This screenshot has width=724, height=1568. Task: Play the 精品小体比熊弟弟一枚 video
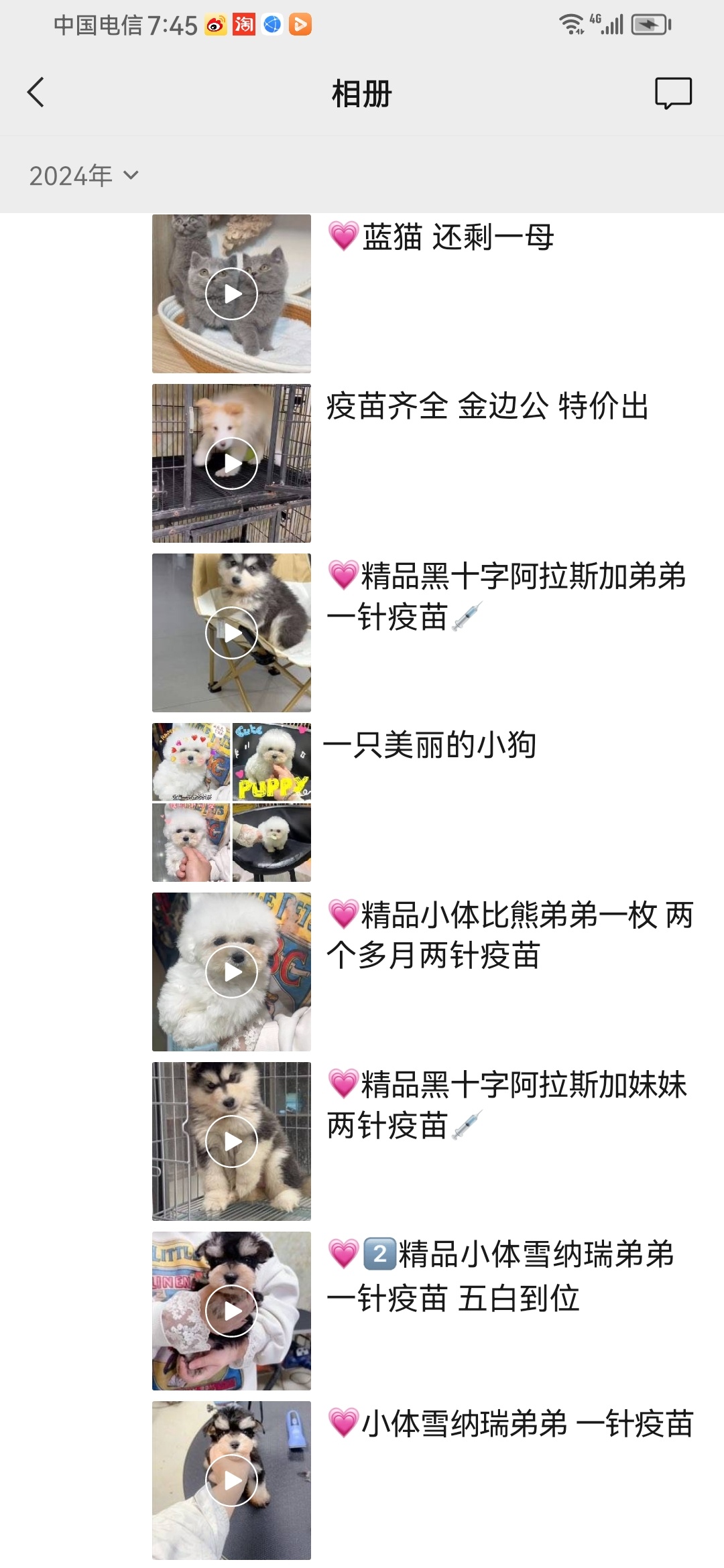click(x=231, y=972)
